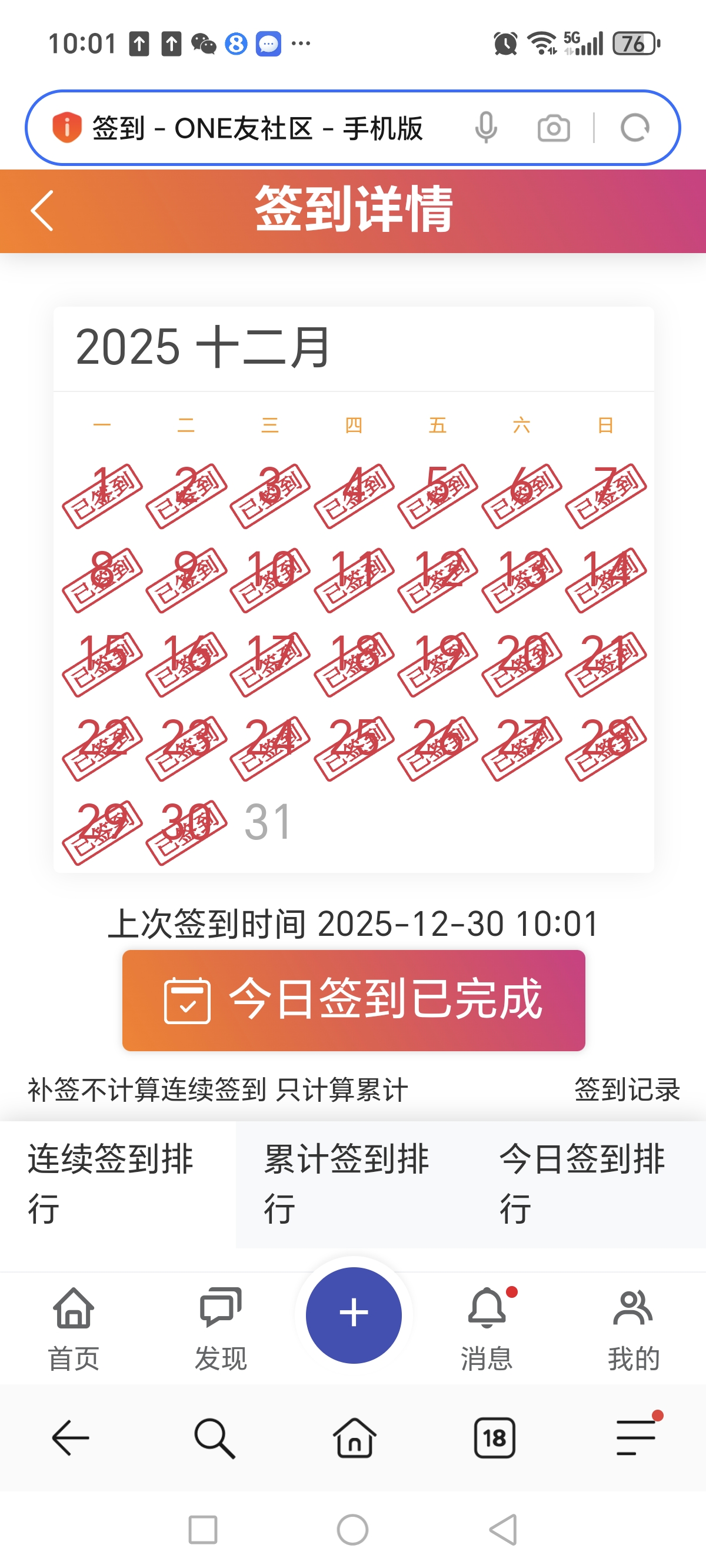Open the tab switcher showing 18 tabs
This screenshot has width=706, height=1568.
tap(494, 1437)
